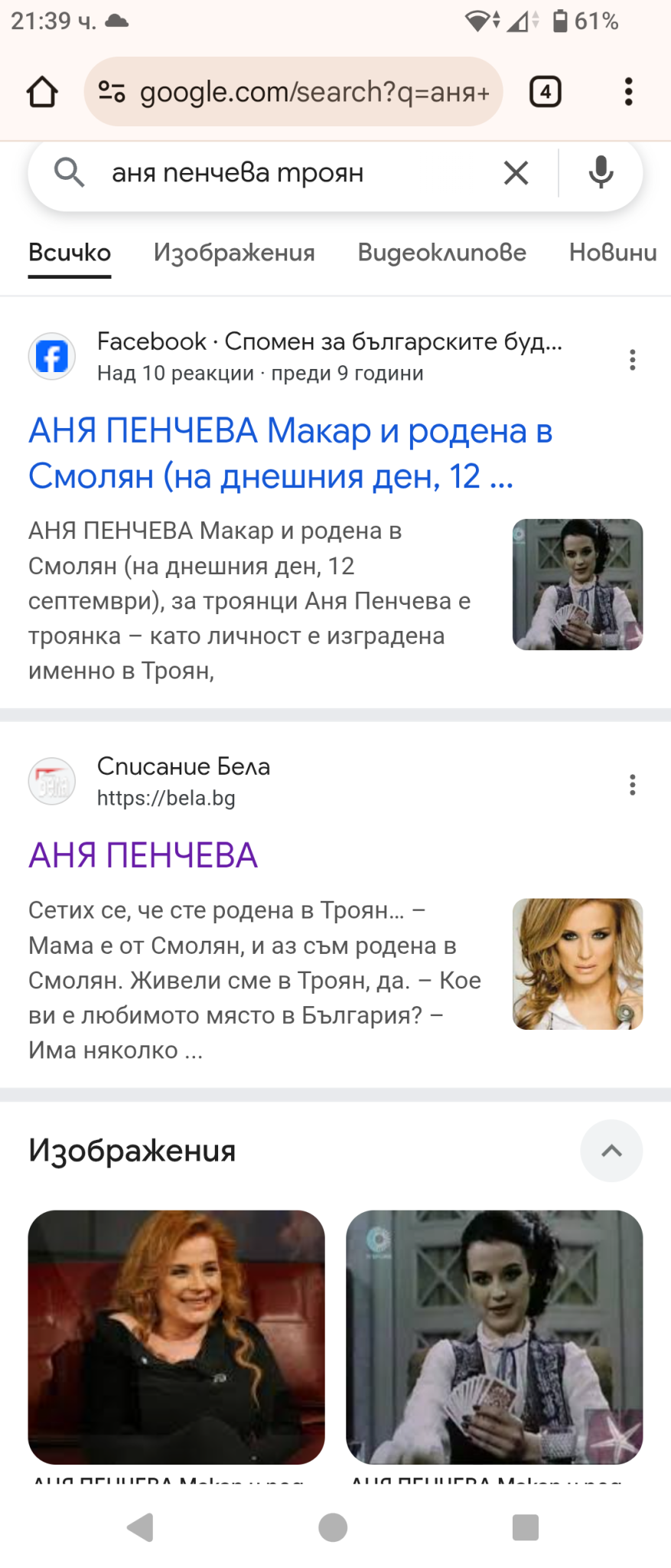Open the image of the red-haired woman
Screen dimensions: 671x1568
[x=177, y=1337]
